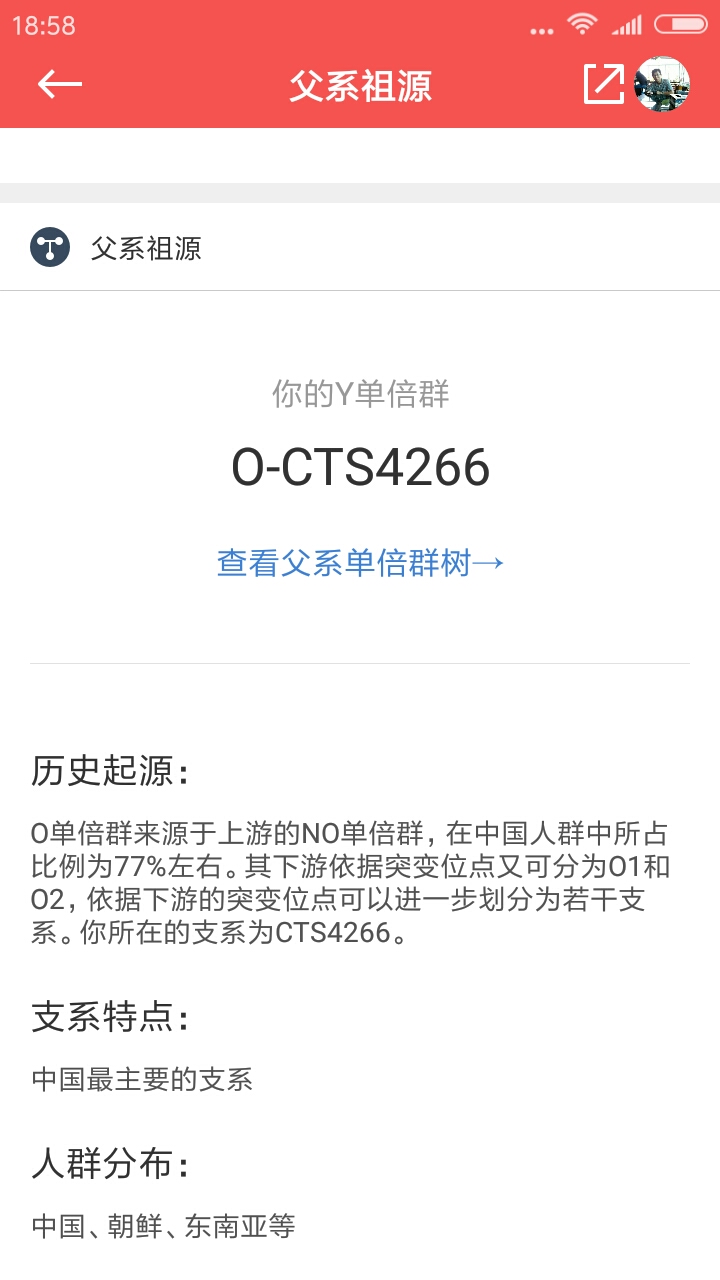
Task: Go back using the arrow icon
Action: 59,85
